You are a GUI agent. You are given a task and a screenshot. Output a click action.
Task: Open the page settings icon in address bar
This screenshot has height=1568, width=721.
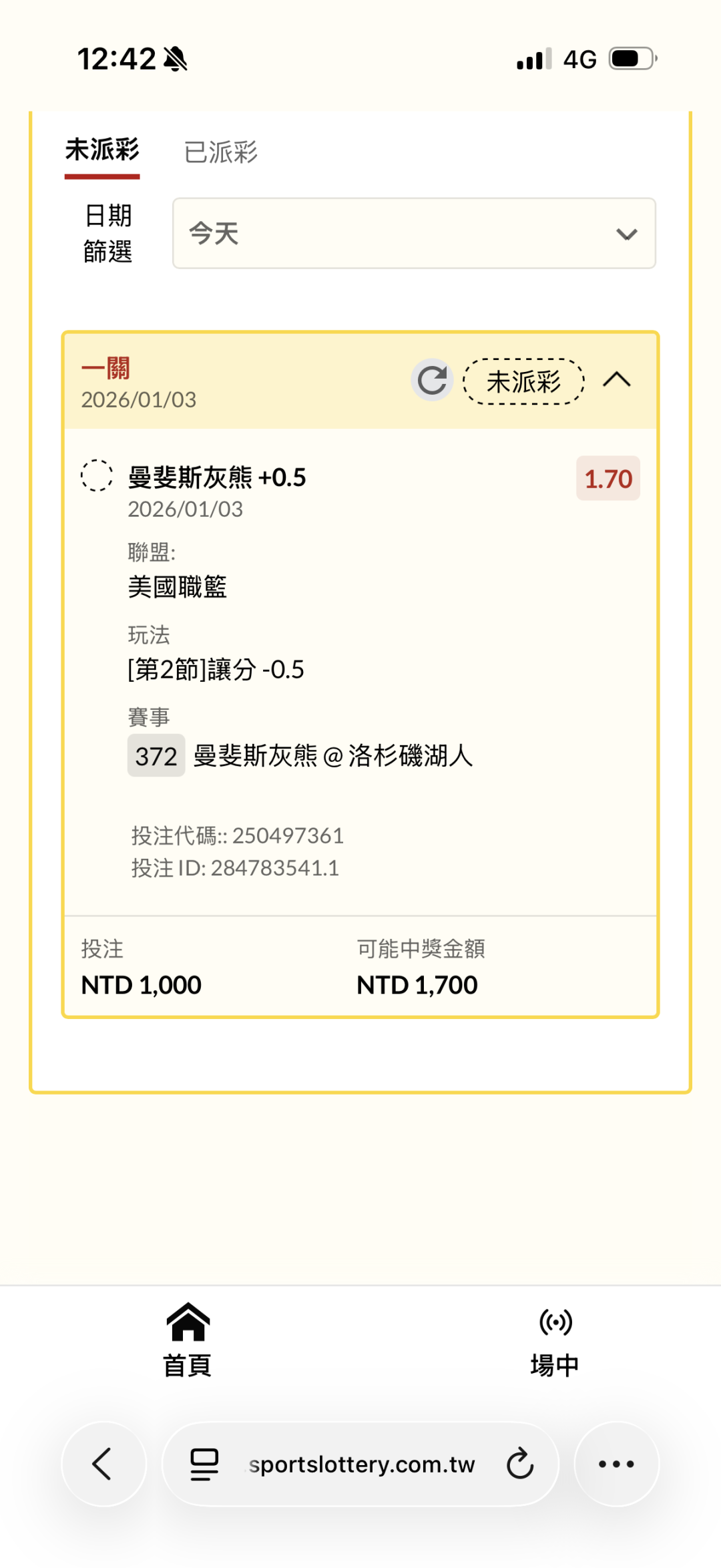[204, 1464]
